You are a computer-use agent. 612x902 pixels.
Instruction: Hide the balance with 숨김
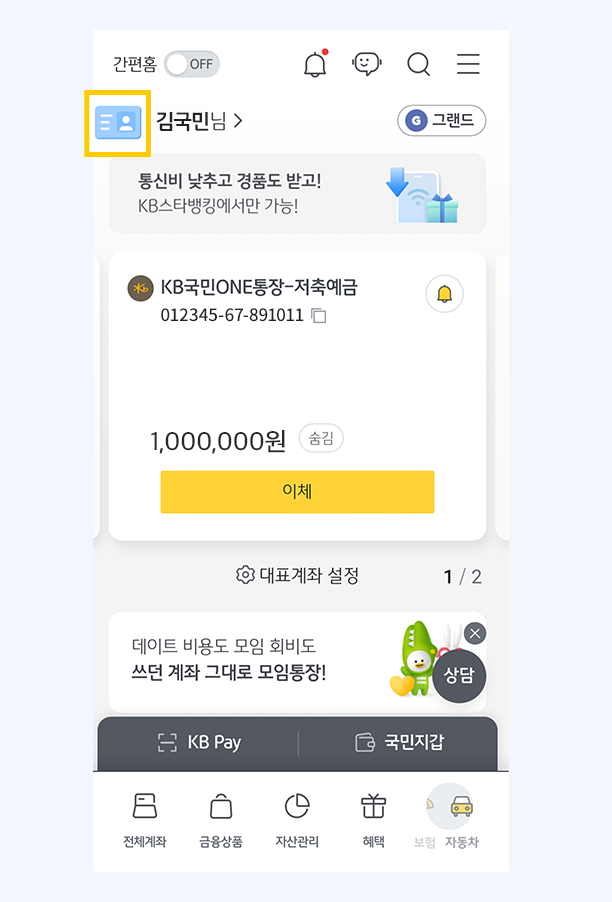click(x=321, y=438)
